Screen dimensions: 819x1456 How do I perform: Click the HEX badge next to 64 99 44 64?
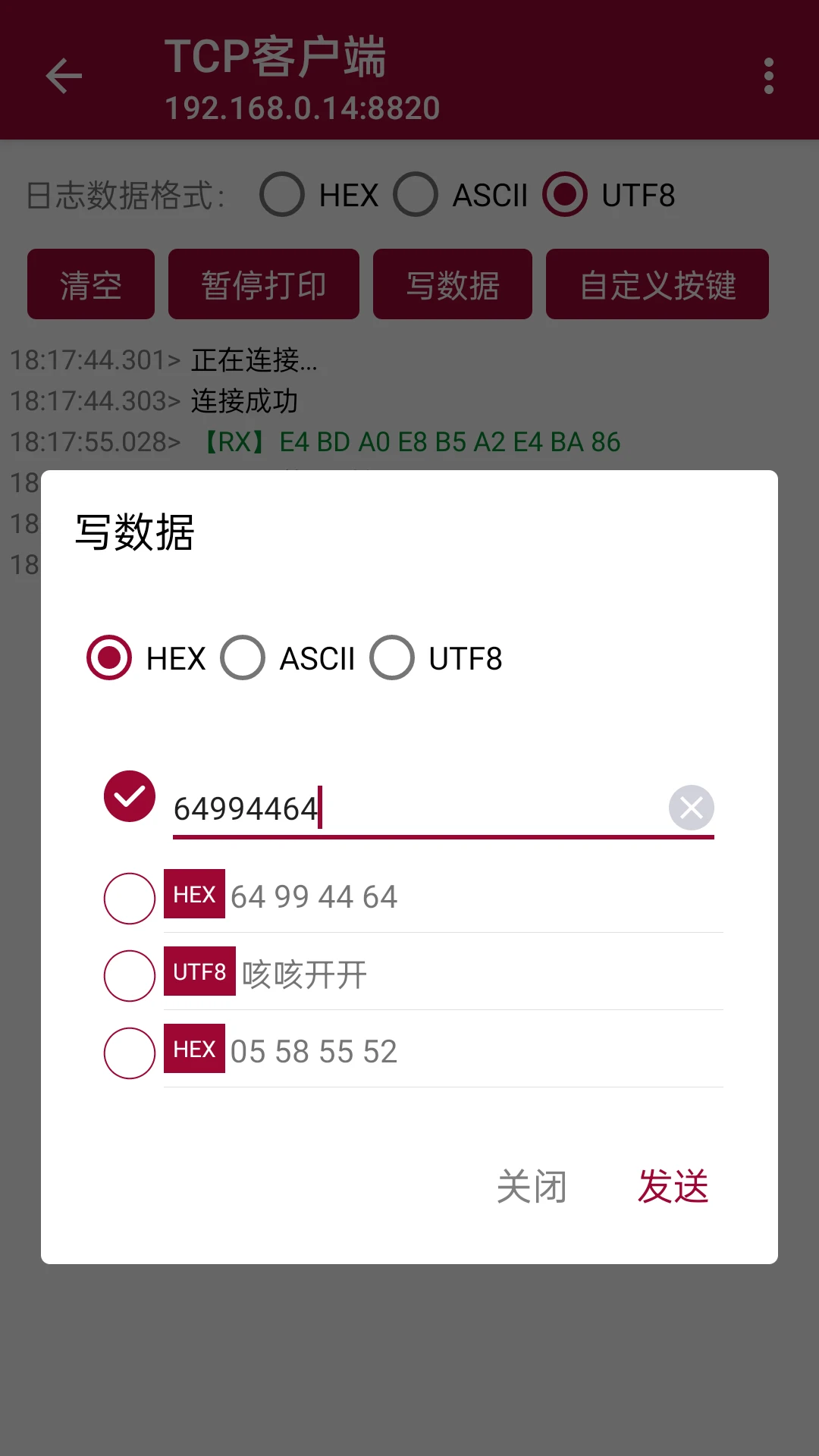tap(194, 895)
